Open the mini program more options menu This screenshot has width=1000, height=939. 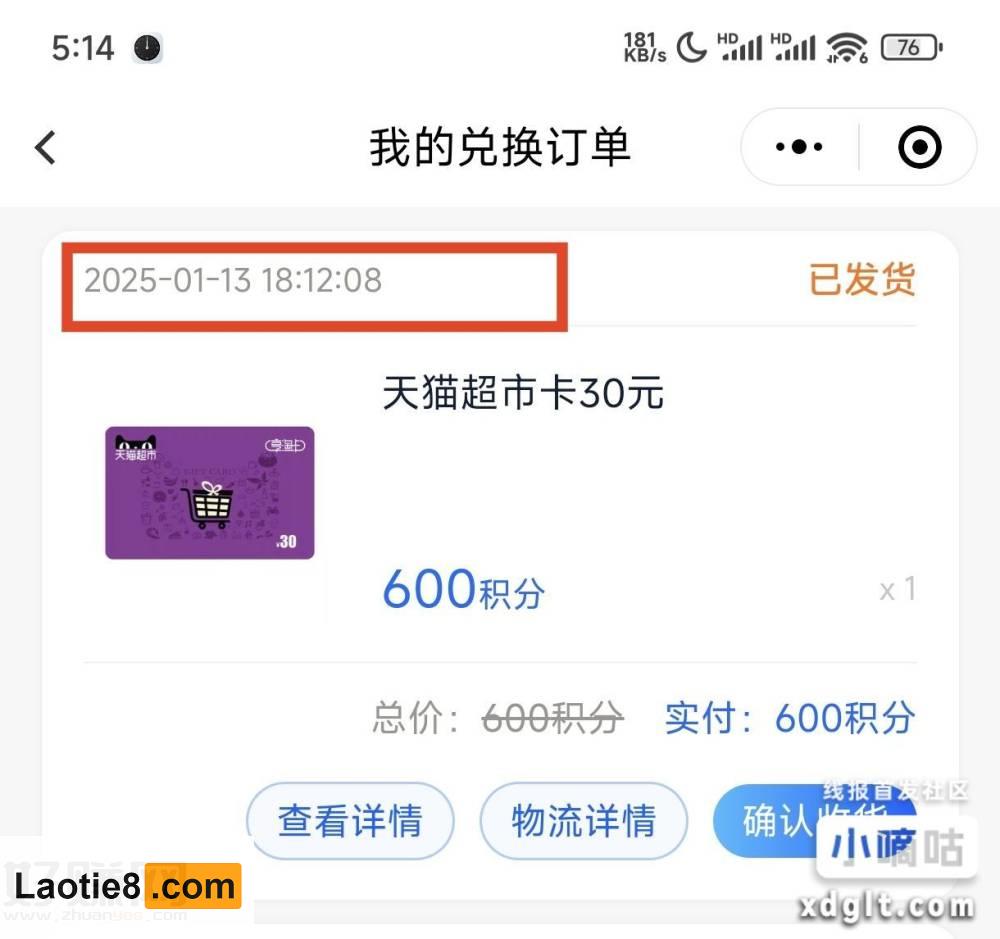[799, 148]
